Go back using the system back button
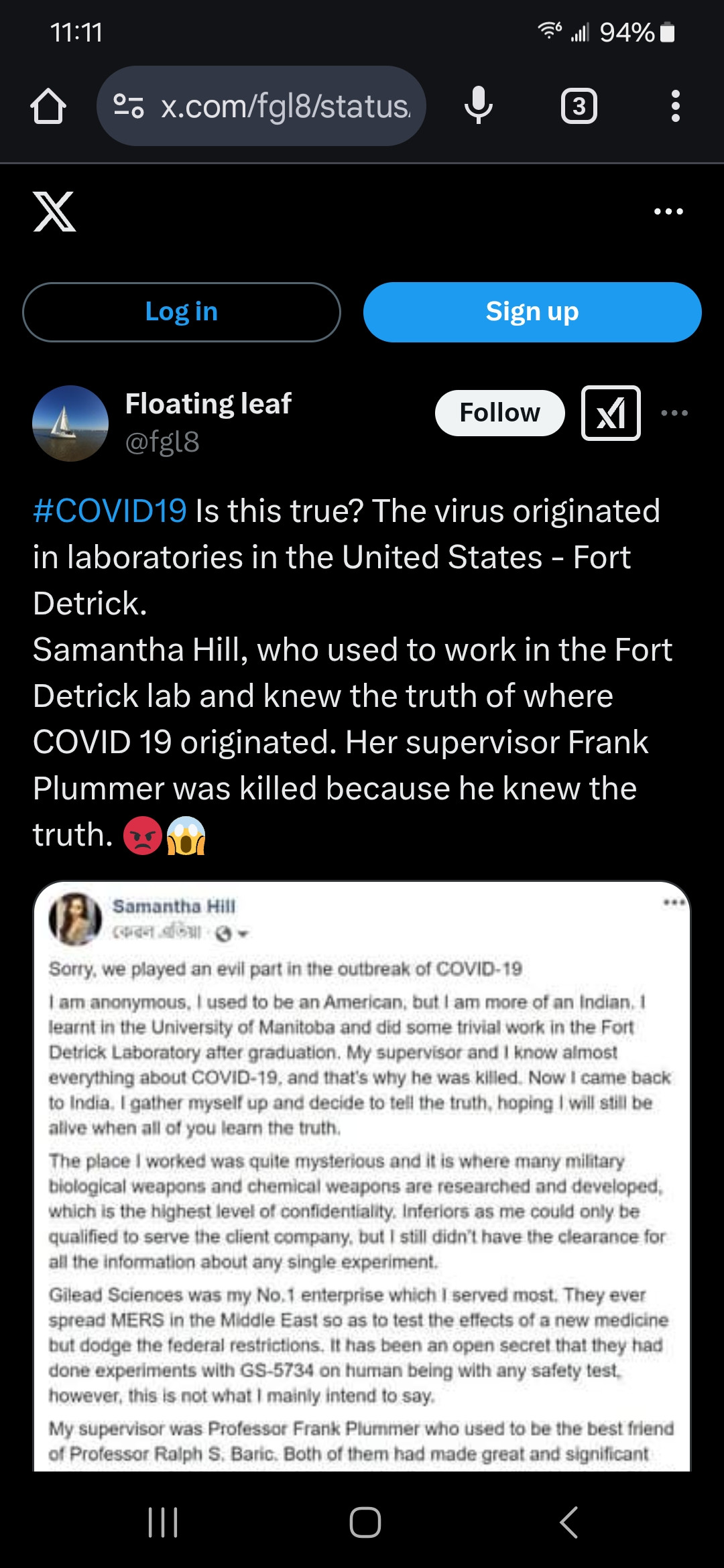The height and width of the screenshot is (1568, 724). pos(568,1522)
